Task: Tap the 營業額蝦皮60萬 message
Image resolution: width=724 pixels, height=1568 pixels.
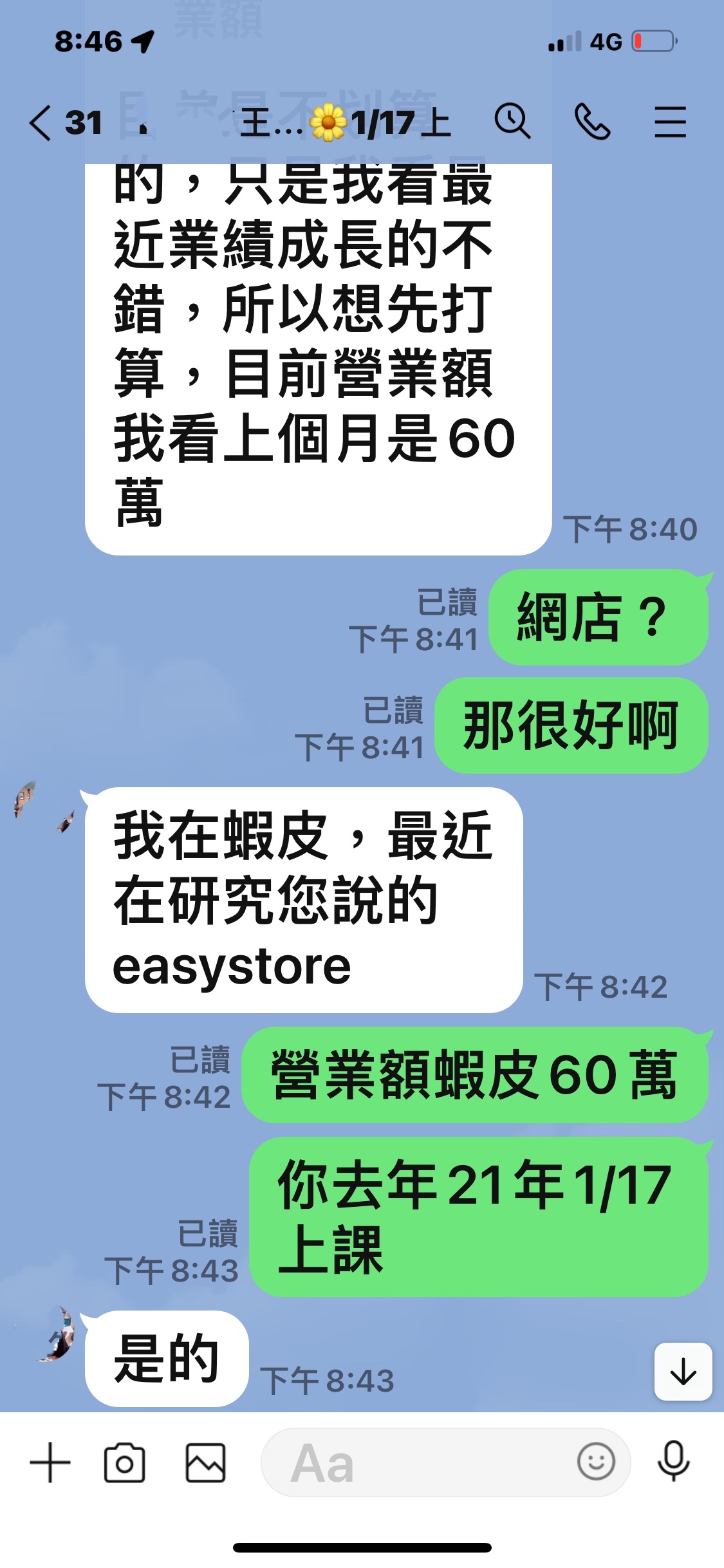Action: pos(476,1074)
